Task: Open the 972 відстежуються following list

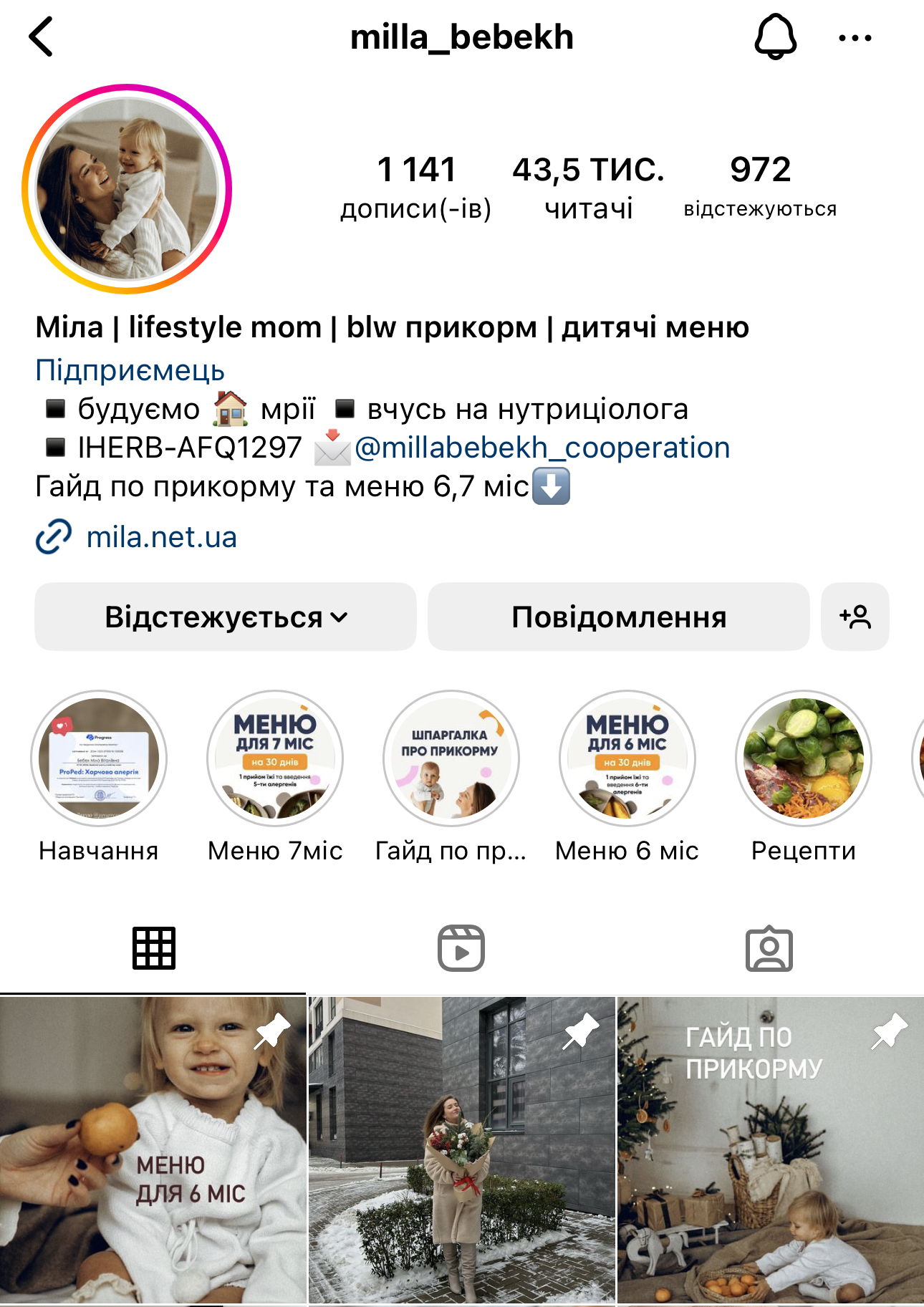Action: tap(760, 188)
